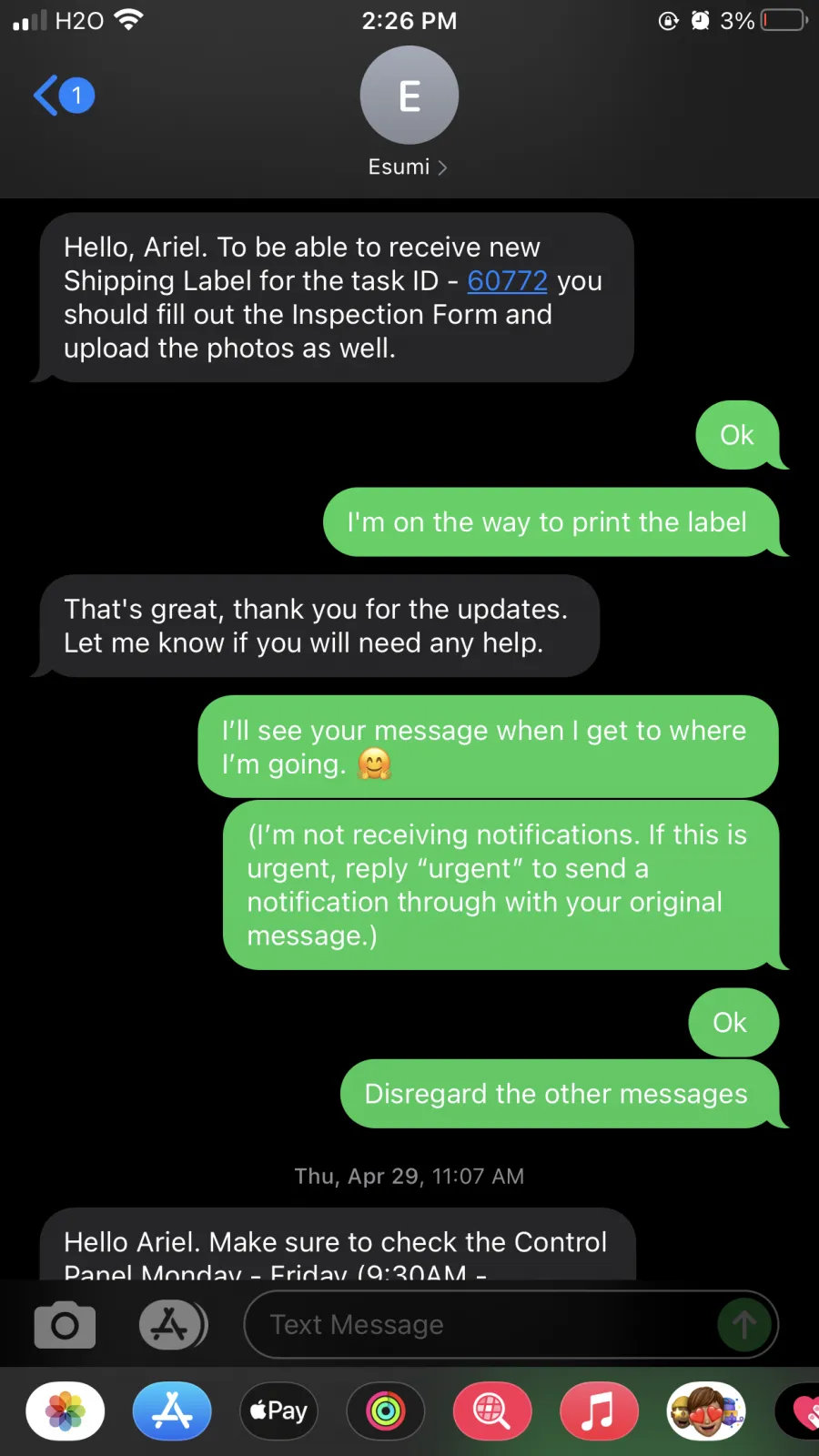This screenshot has height=1456, width=819.
Task: Open the Music iMessage app
Action: pos(599,1411)
